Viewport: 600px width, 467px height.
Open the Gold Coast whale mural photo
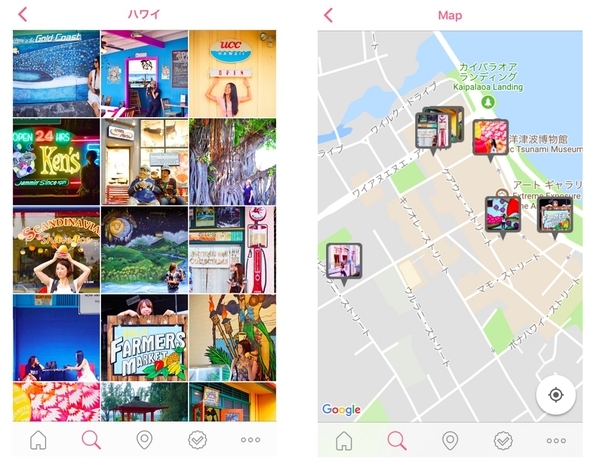pyautogui.click(x=56, y=73)
